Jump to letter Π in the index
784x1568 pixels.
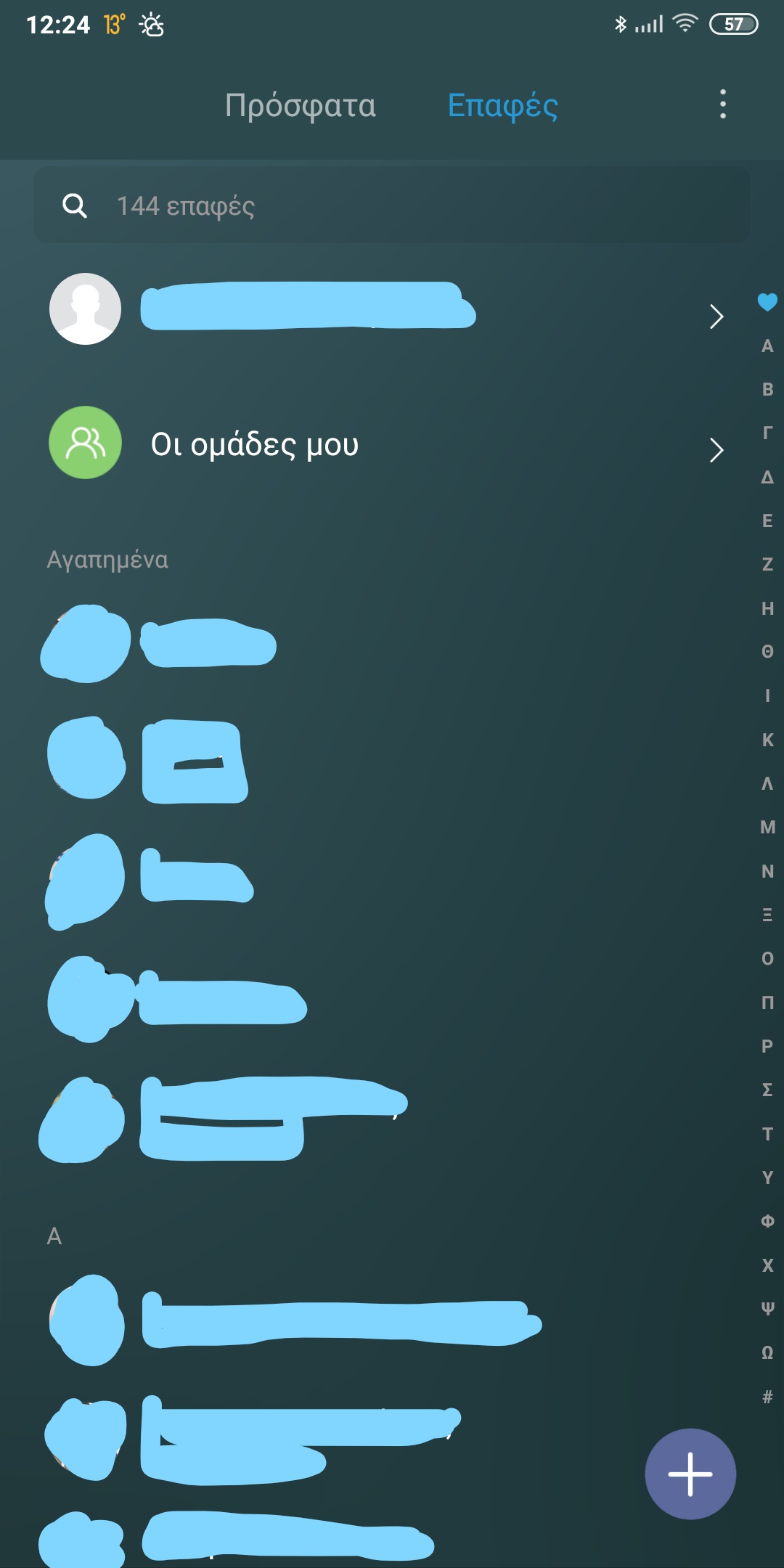click(x=767, y=1003)
